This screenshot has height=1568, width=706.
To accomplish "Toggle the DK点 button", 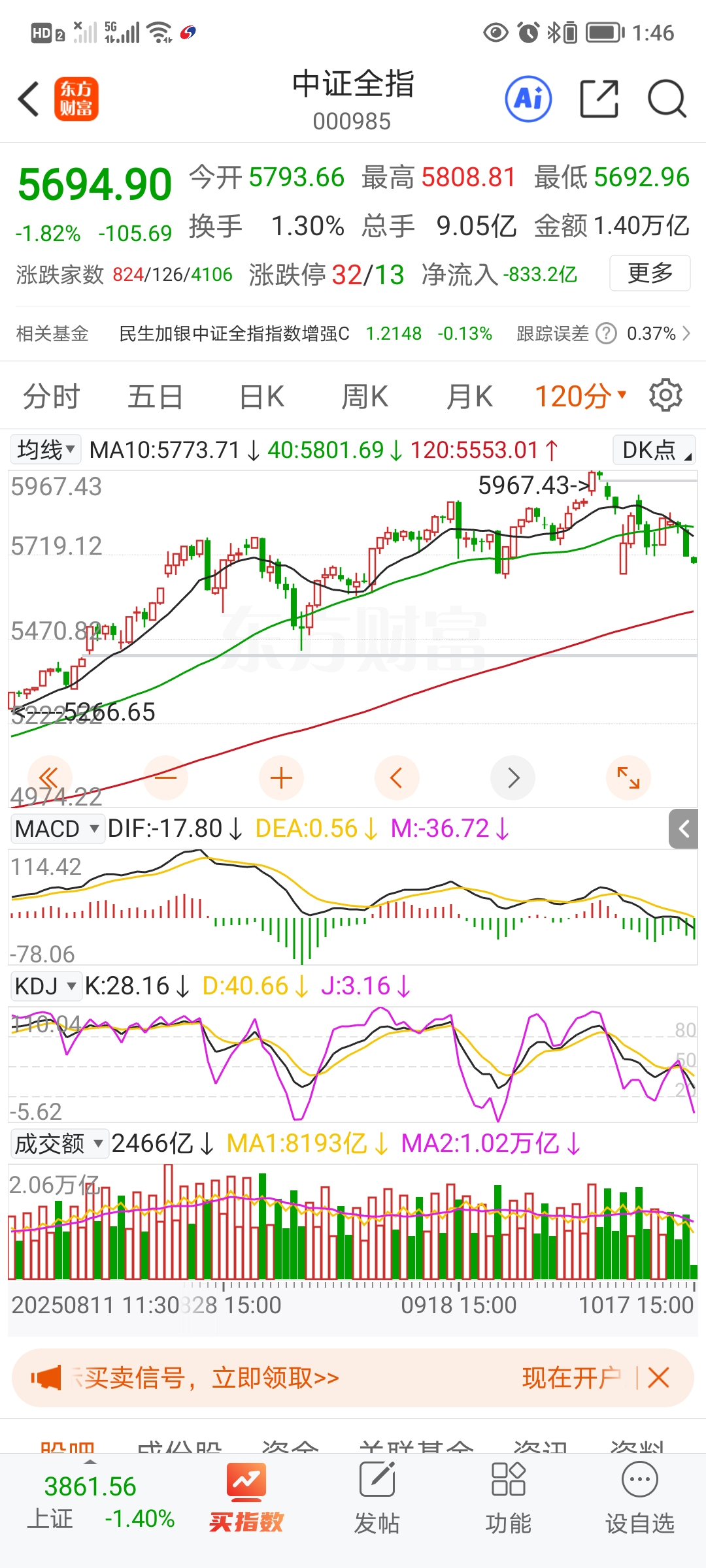I will 654,450.
